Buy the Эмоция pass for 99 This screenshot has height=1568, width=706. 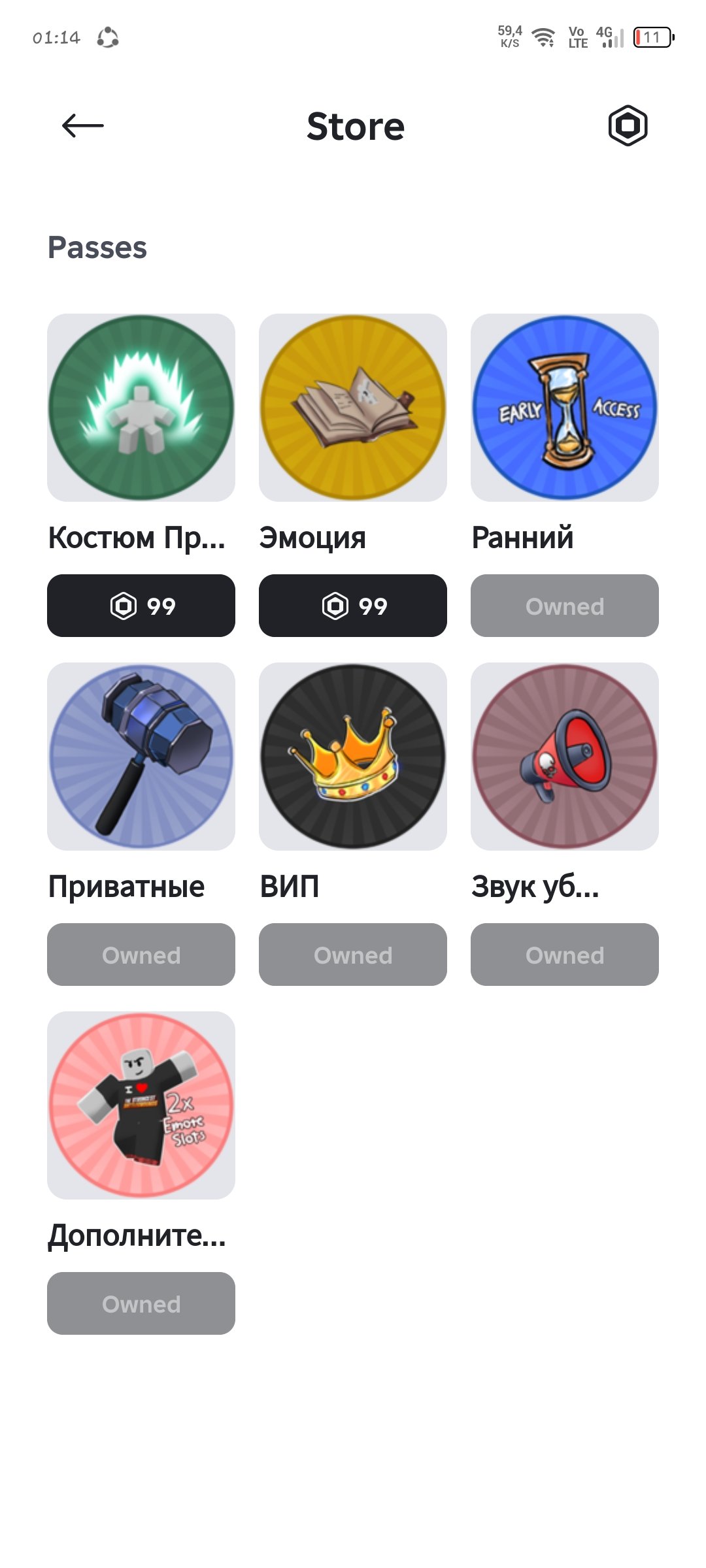coord(353,606)
